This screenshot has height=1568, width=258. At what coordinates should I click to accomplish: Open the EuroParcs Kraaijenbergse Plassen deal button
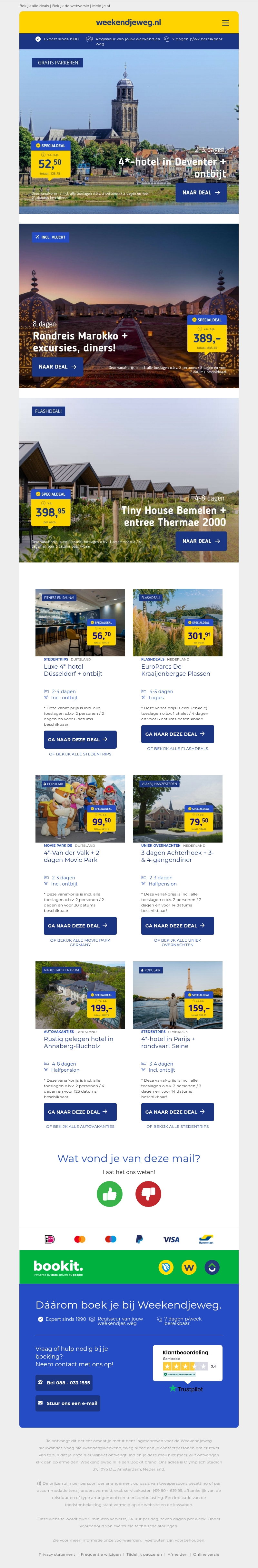point(175,734)
